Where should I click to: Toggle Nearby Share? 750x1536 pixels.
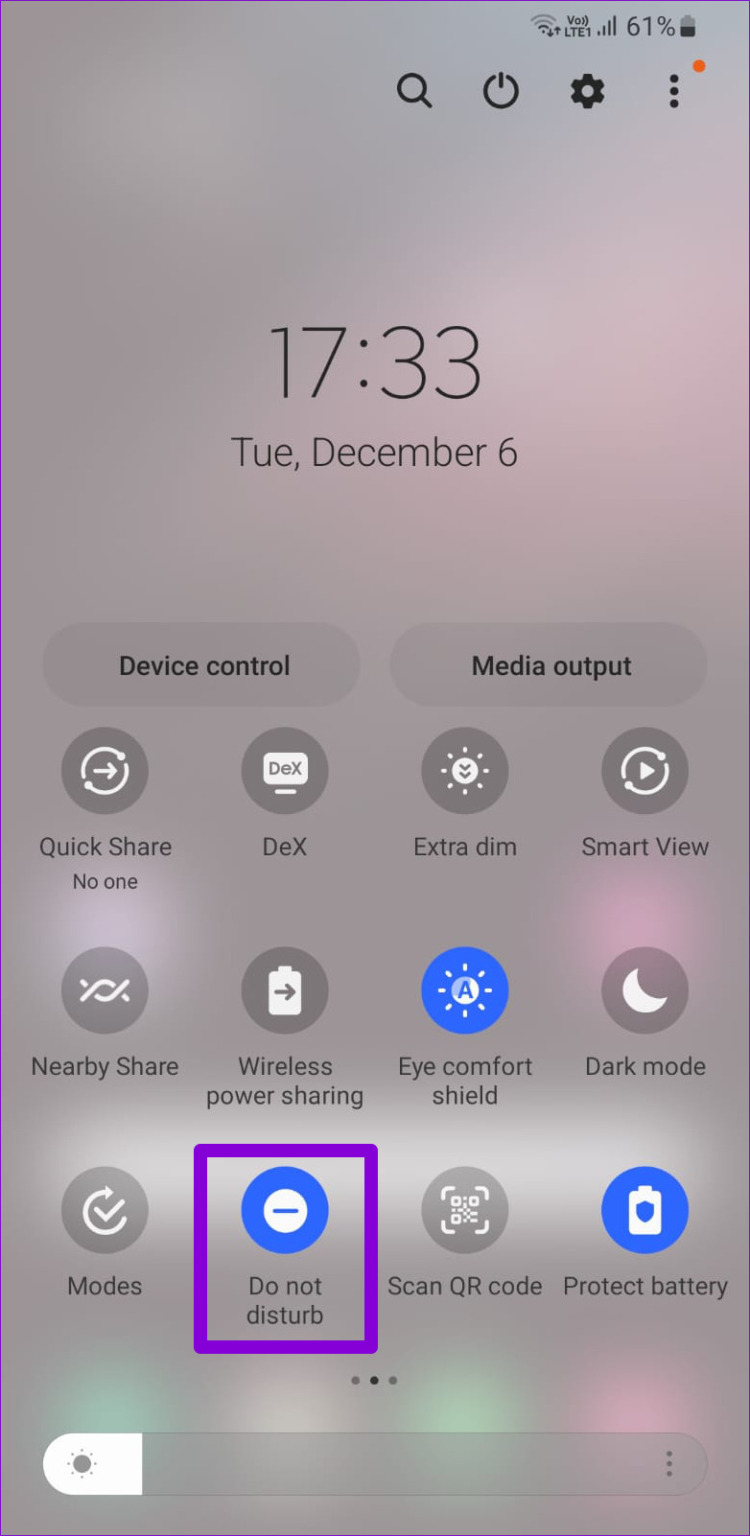[x=105, y=989]
